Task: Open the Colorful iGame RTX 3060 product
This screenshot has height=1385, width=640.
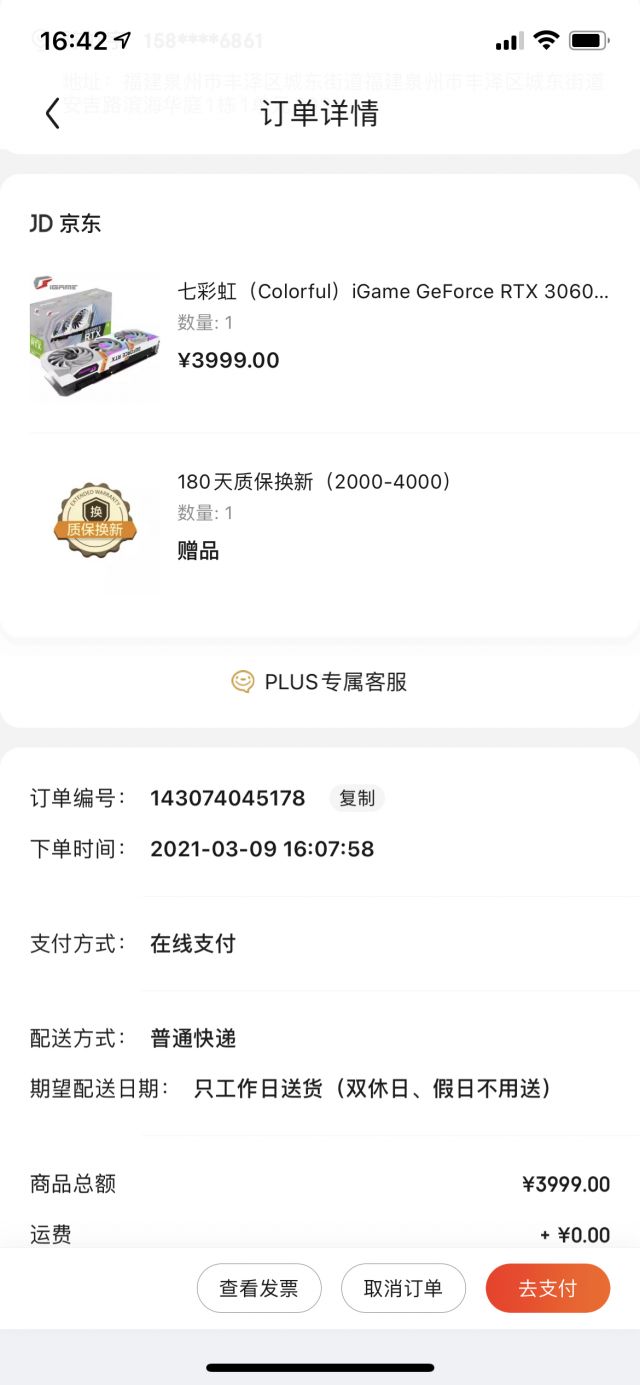Action: point(320,337)
